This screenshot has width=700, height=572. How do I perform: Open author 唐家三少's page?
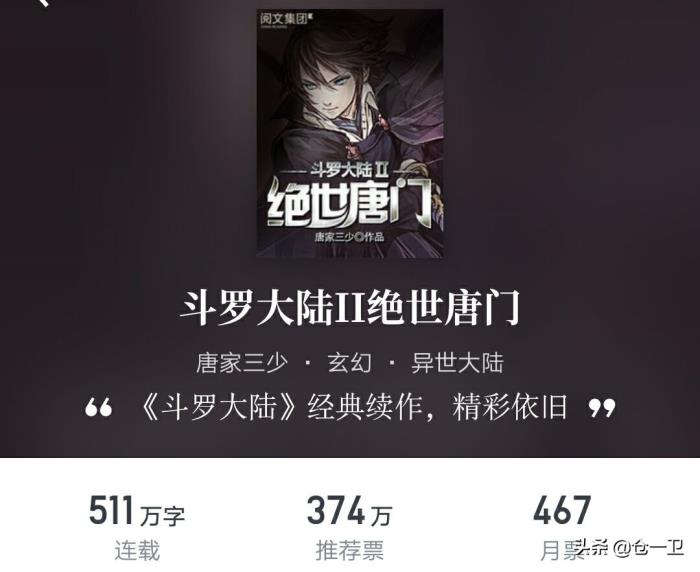click(x=240, y=362)
